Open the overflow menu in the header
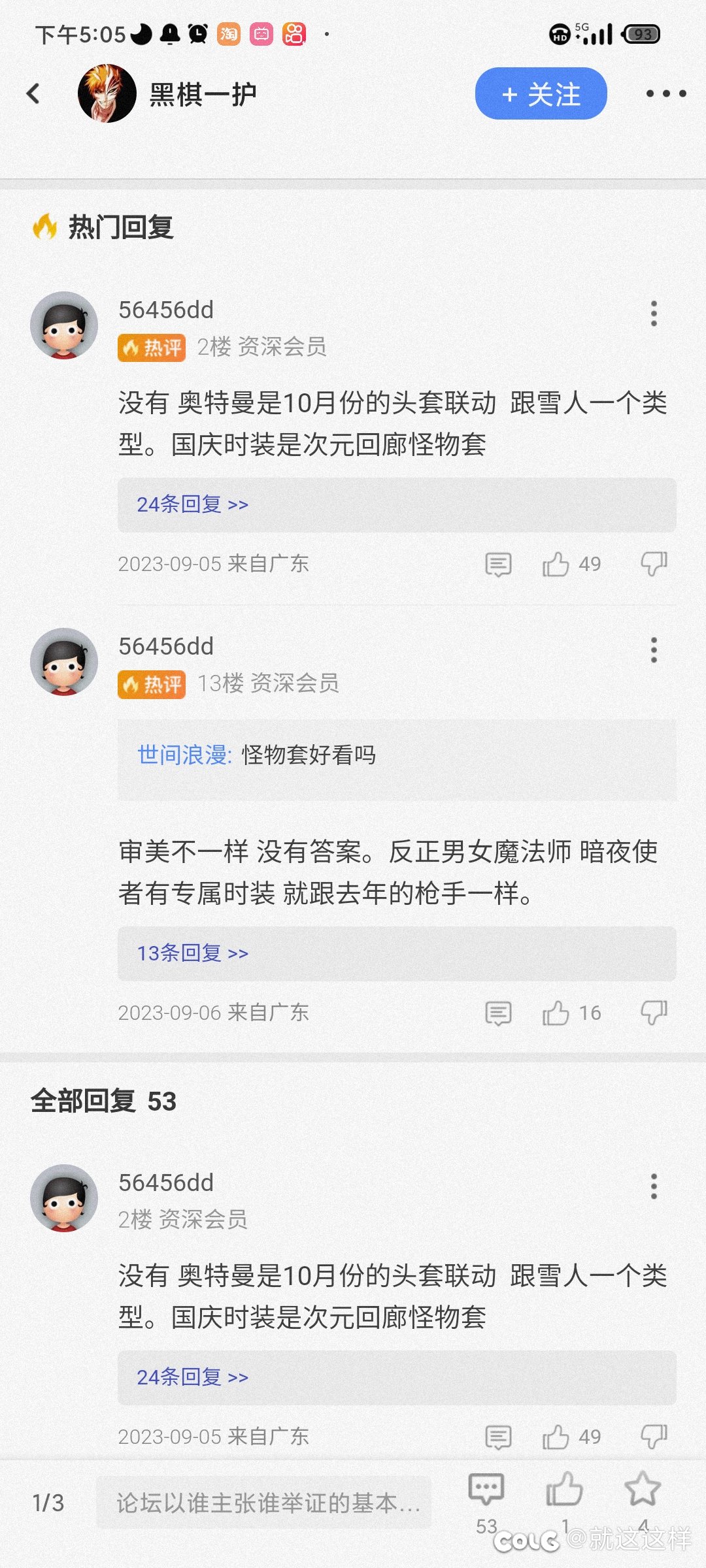This screenshot has width=706, height=1568. click(665, 93)
